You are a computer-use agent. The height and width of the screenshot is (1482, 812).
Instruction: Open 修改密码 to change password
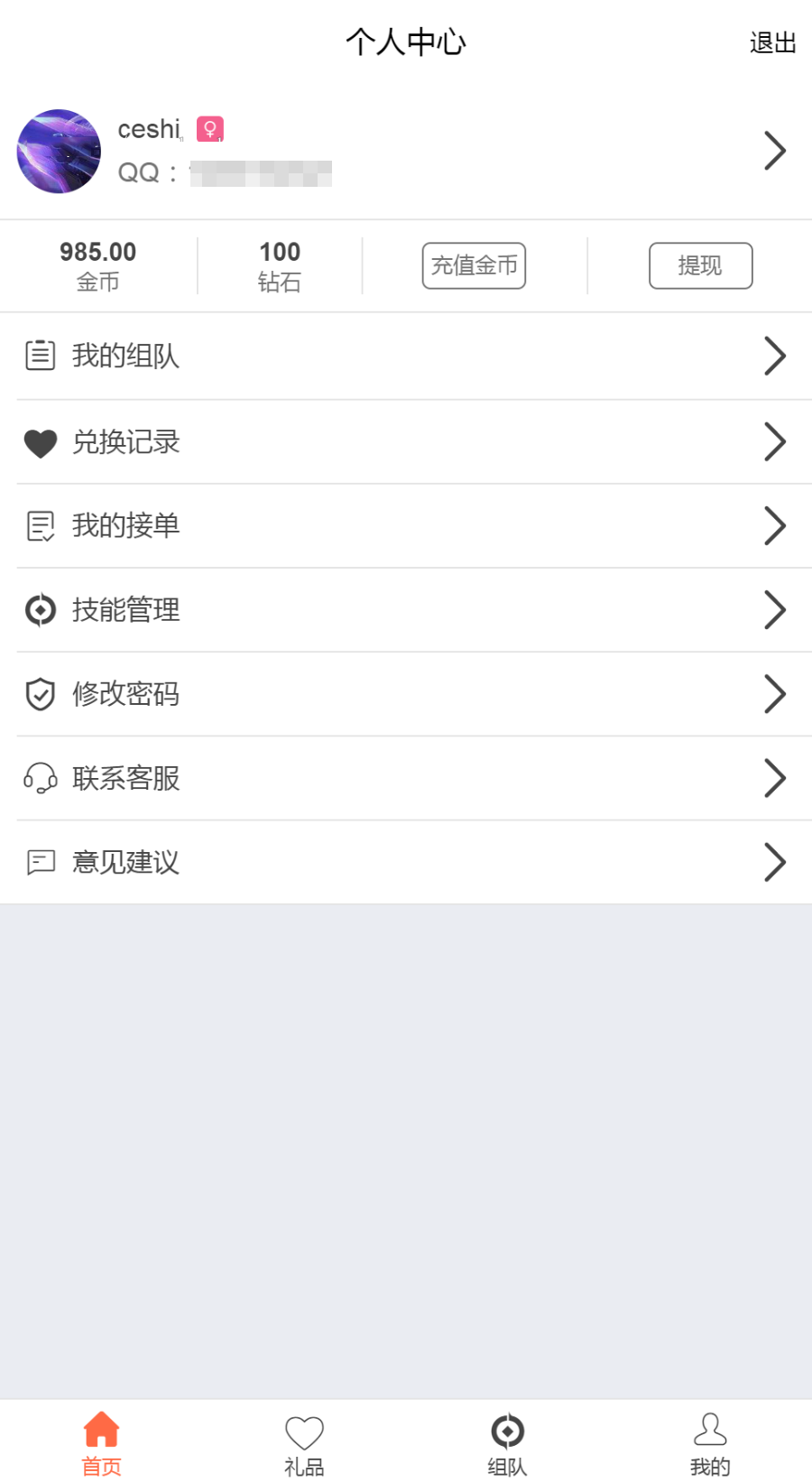click(406, 694)
